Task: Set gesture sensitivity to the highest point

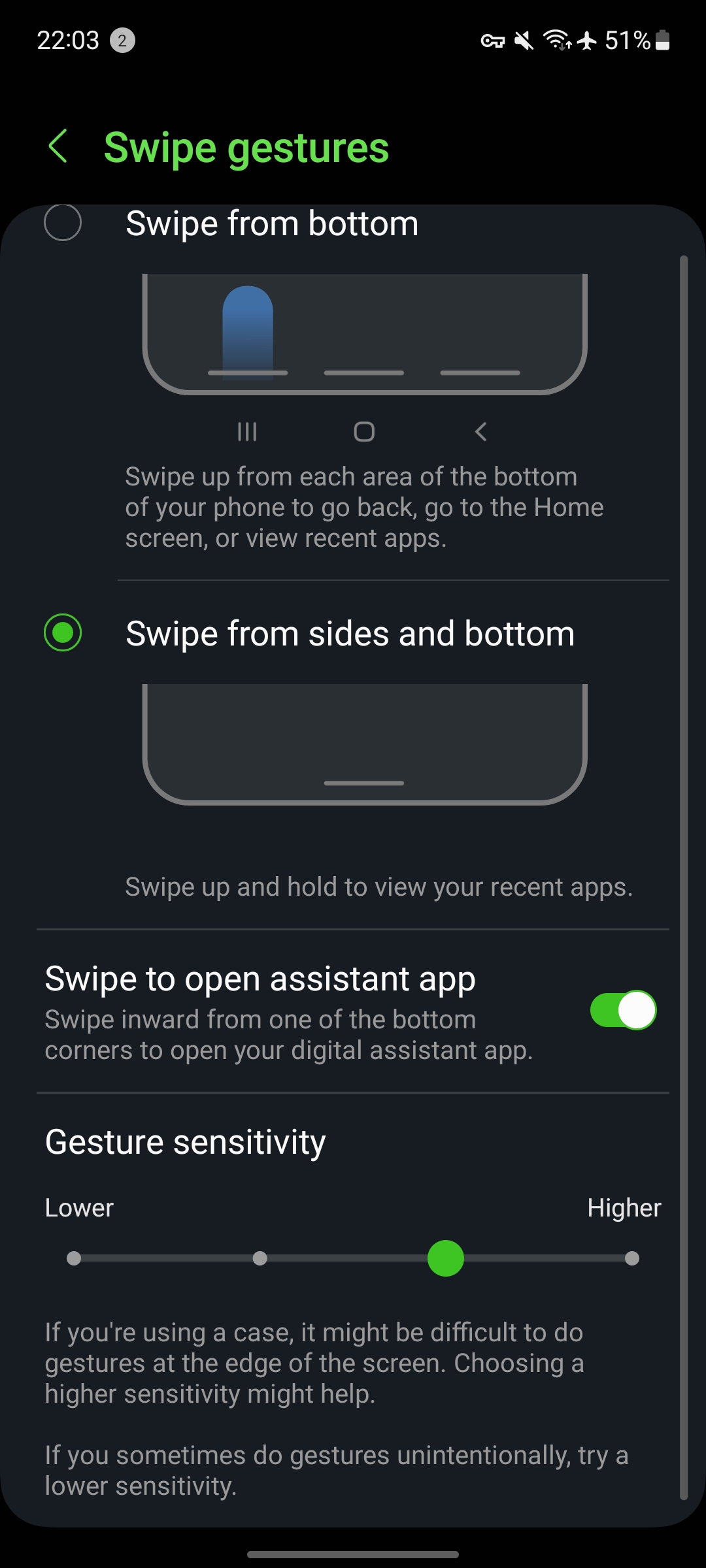Action: [x=631, y=1258]
